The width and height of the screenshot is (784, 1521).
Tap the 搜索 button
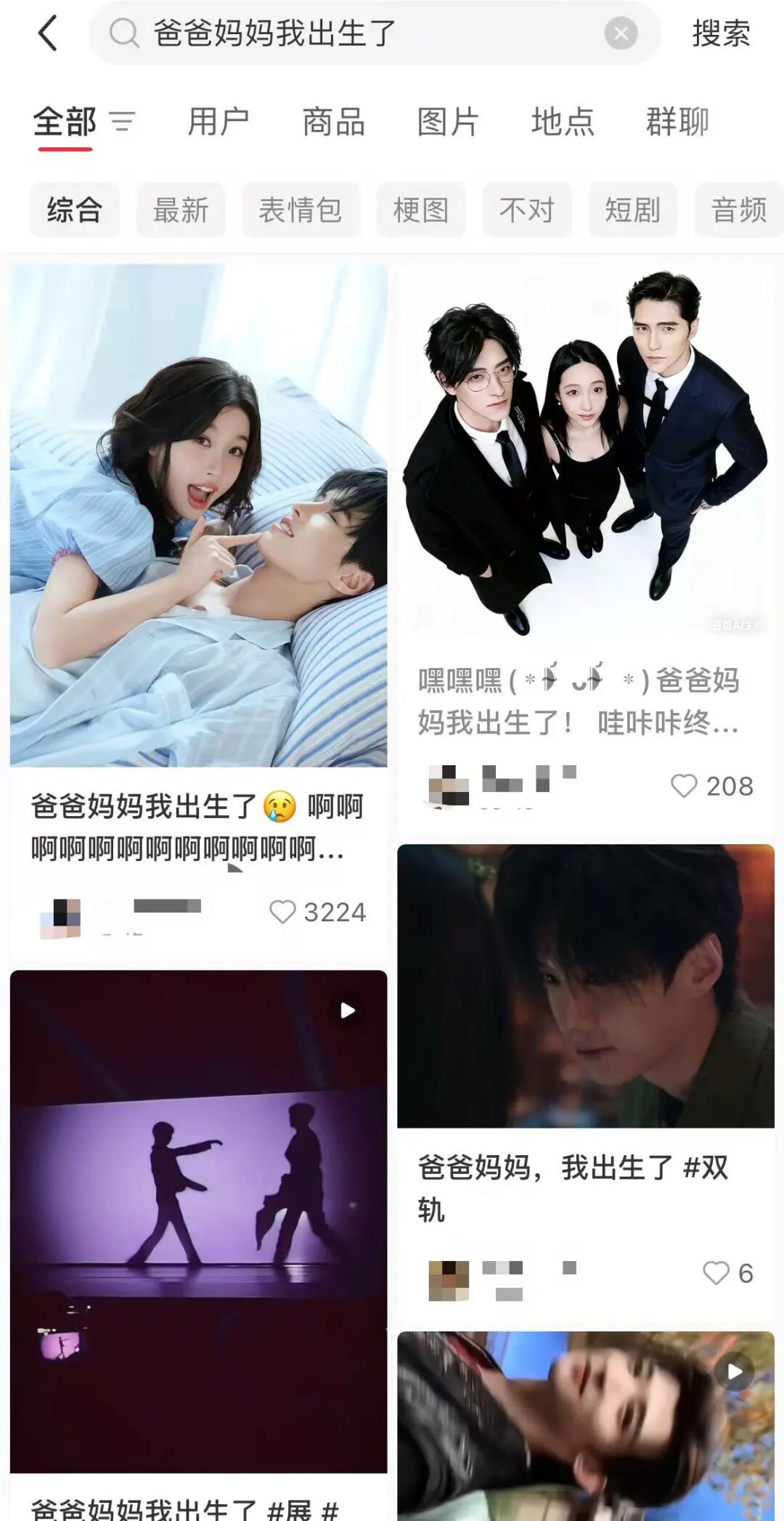point(720,33)
